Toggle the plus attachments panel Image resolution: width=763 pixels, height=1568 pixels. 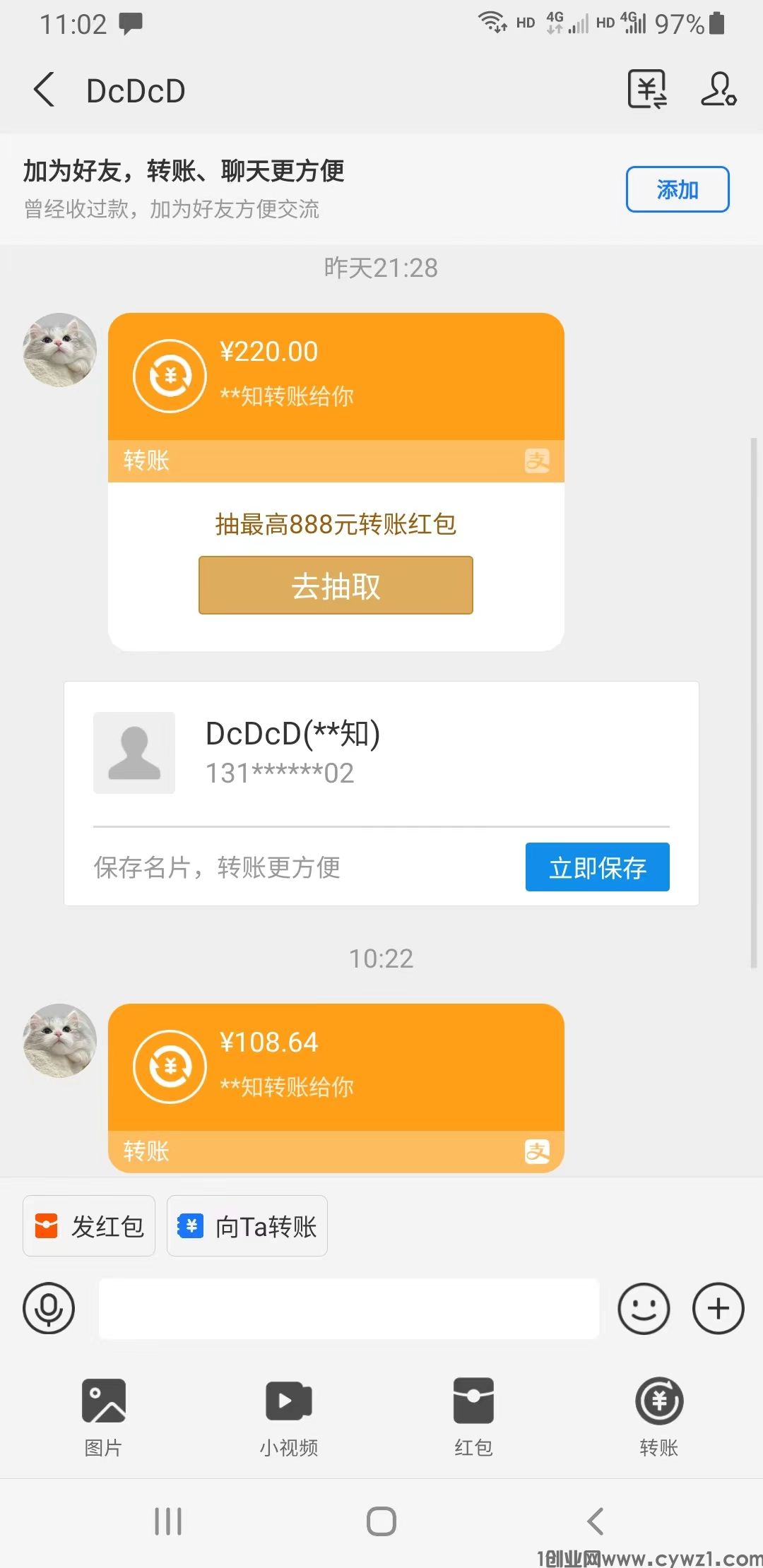coord(718,1308)
